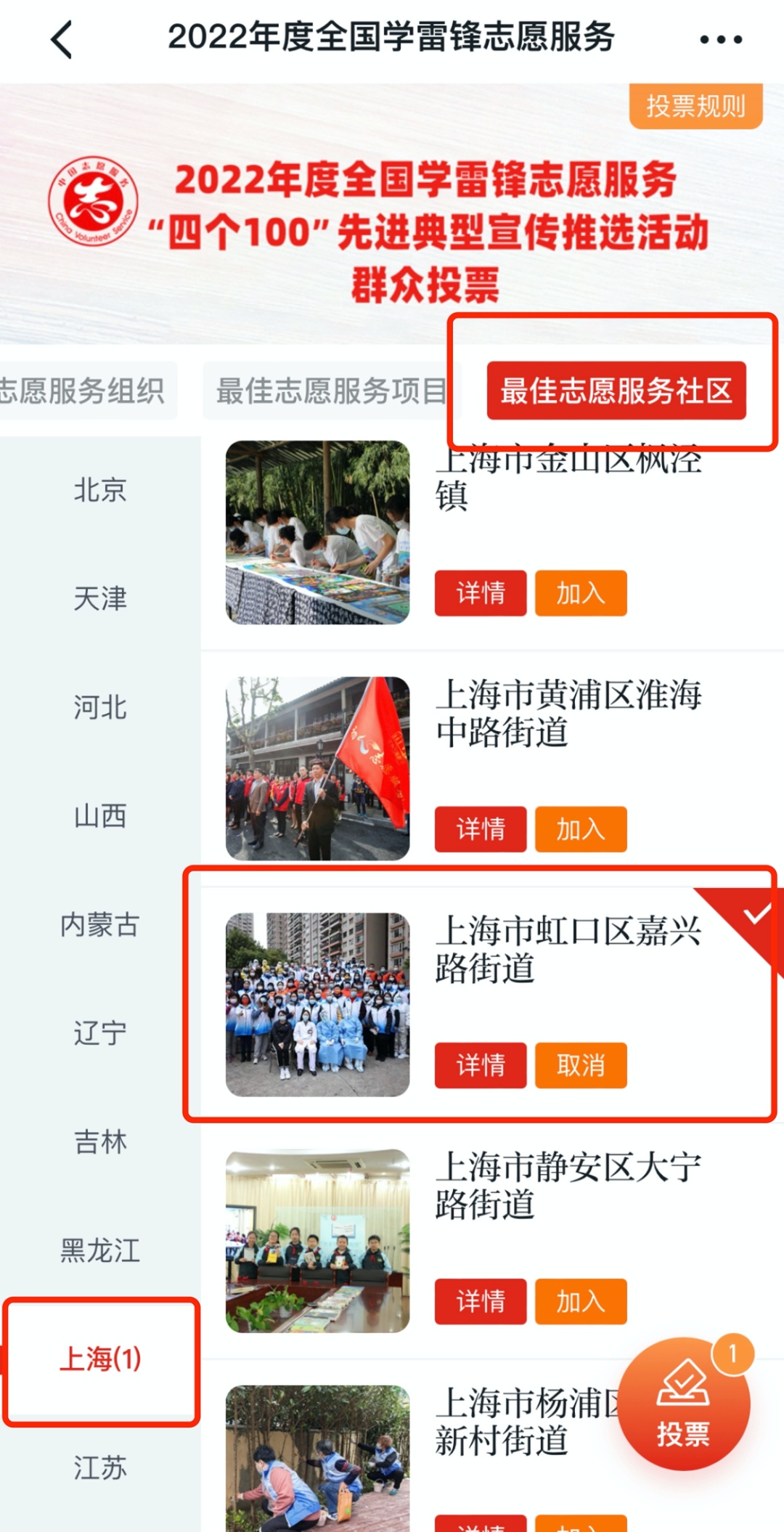Select 河北 in the region list
The height and width of the screenshot is (1532, 784).
pyautogui.click(x=100, y=707)
